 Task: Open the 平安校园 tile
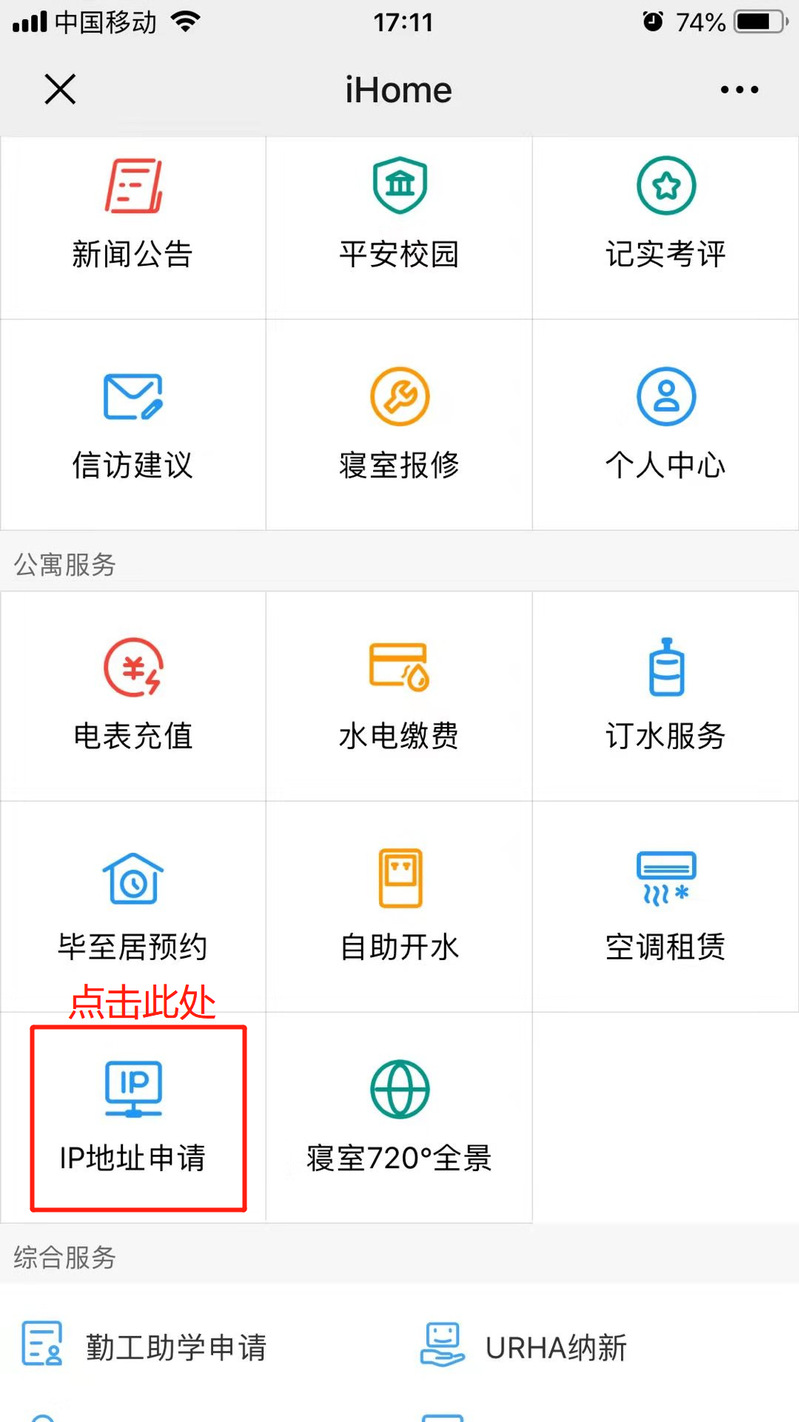coord(399,215)
